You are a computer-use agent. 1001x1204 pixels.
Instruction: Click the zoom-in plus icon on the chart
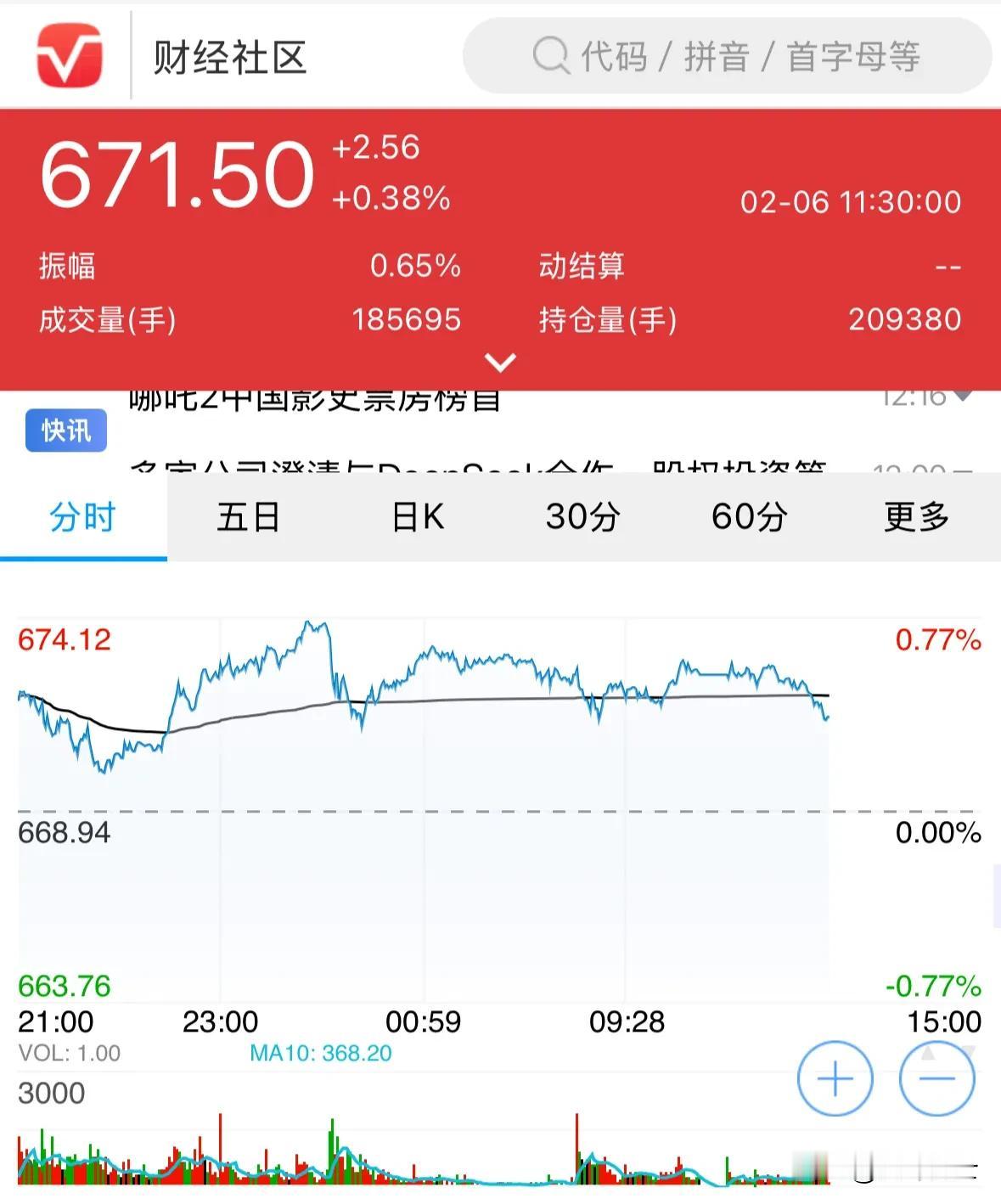point(834,1077)
